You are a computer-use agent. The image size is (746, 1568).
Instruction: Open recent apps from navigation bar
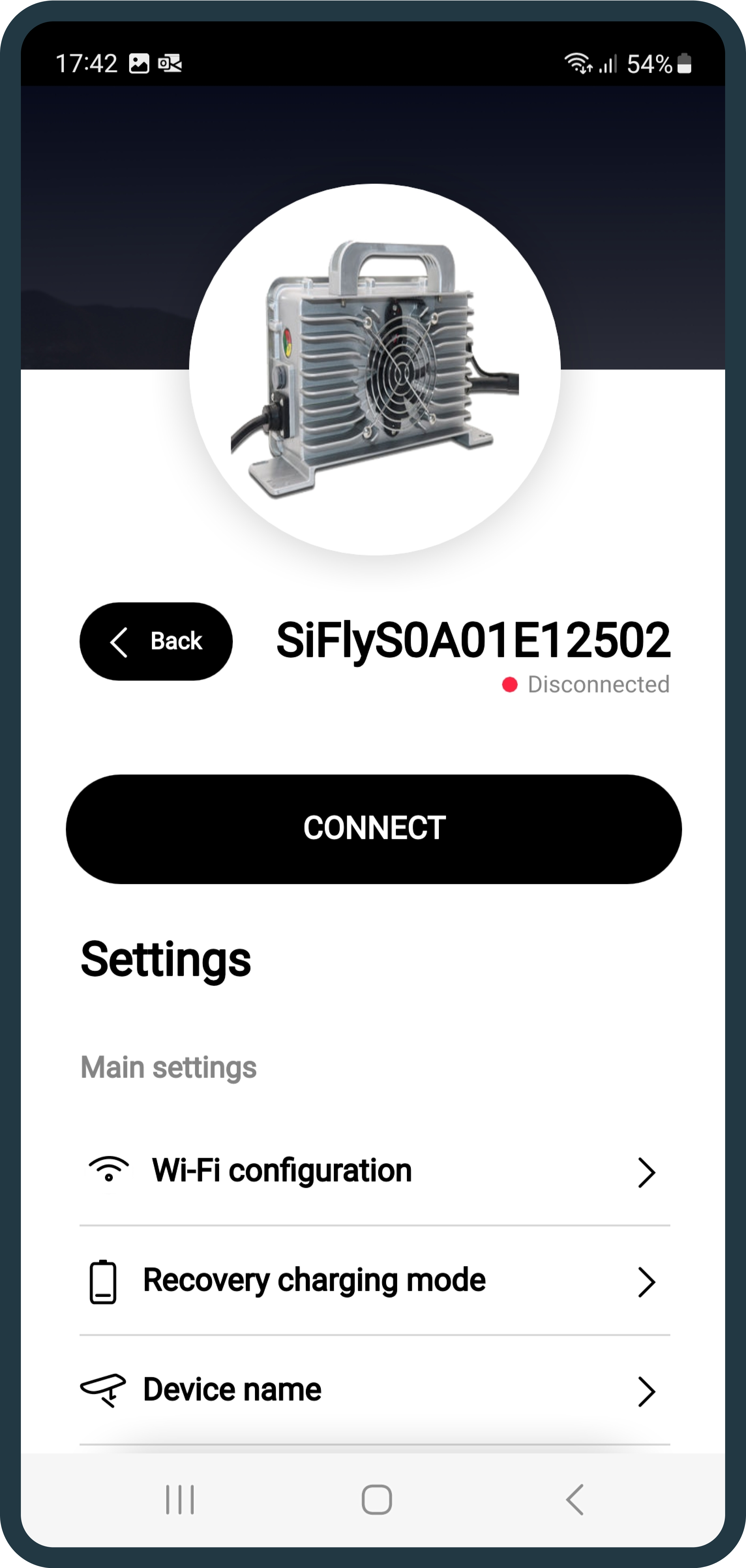coord(180,1499)
